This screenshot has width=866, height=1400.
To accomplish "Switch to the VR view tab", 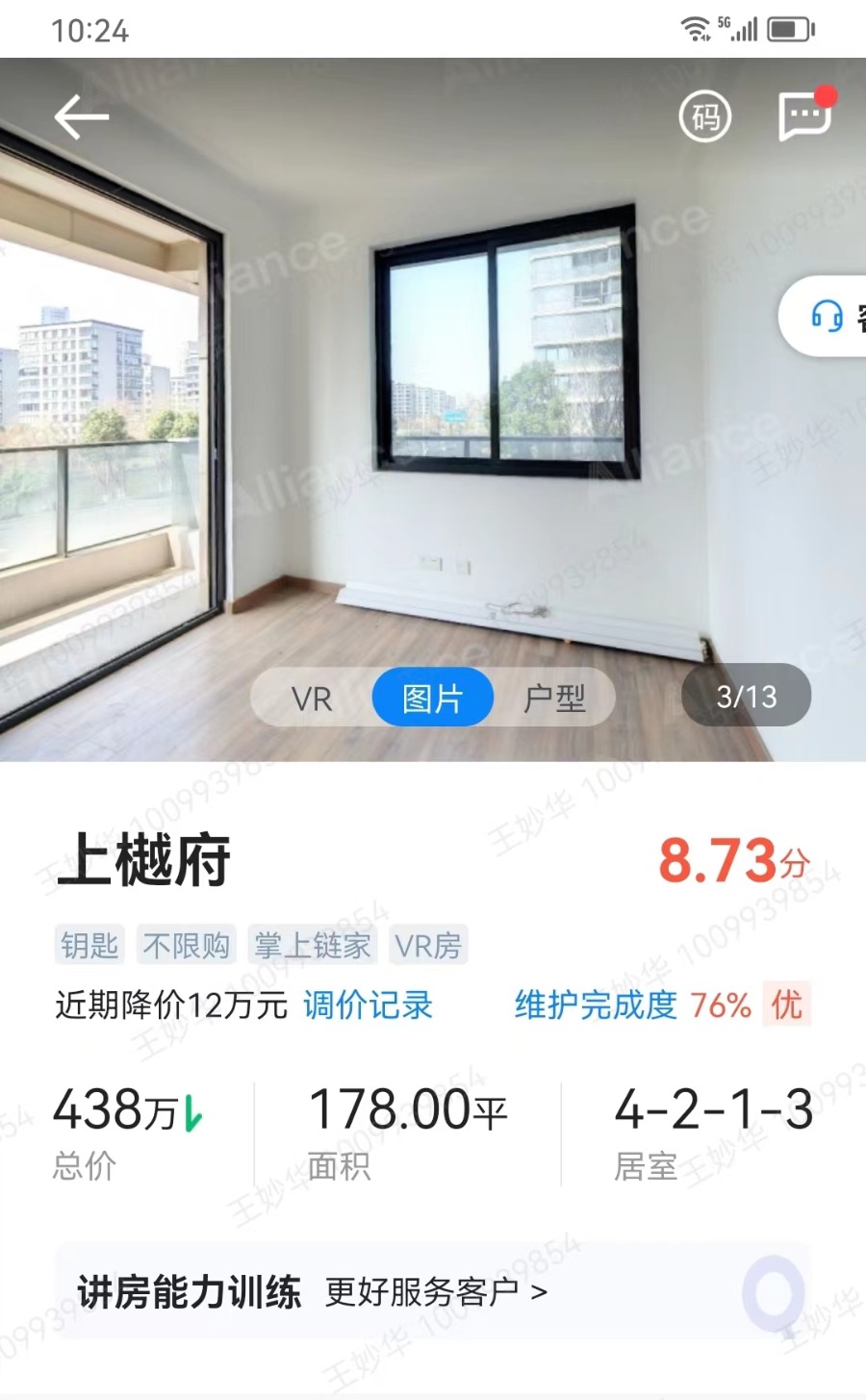I will (312, 698).
